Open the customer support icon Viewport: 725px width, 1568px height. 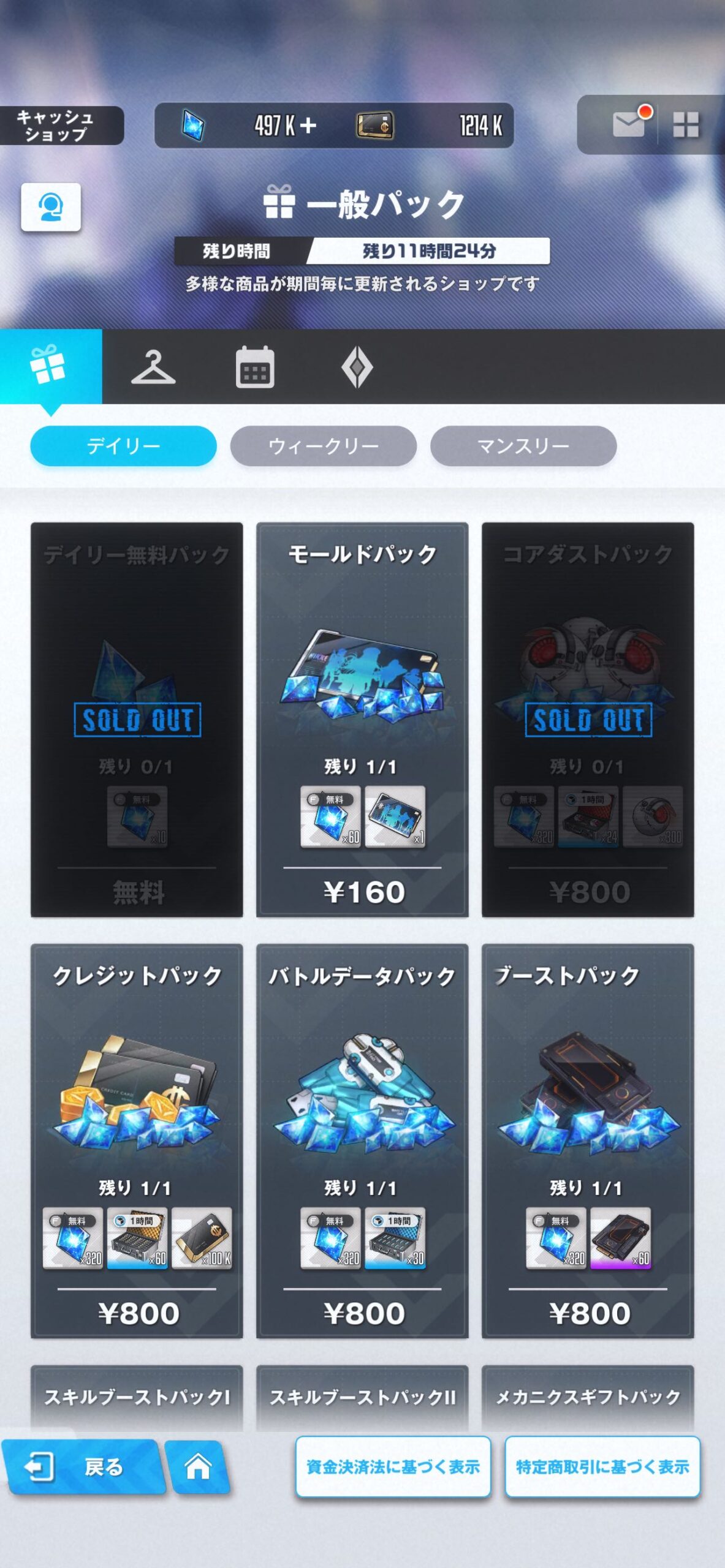coord(51,207)
